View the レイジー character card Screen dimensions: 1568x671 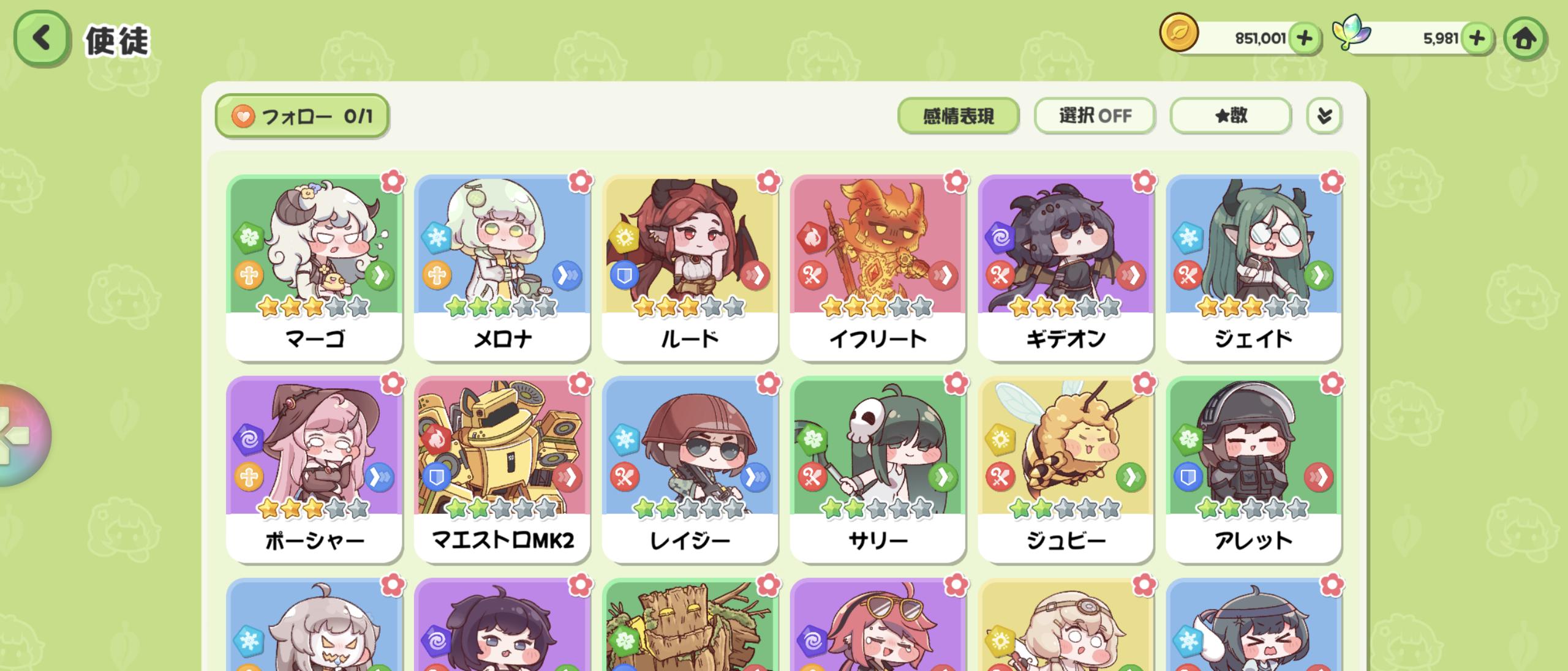[690, 470]
